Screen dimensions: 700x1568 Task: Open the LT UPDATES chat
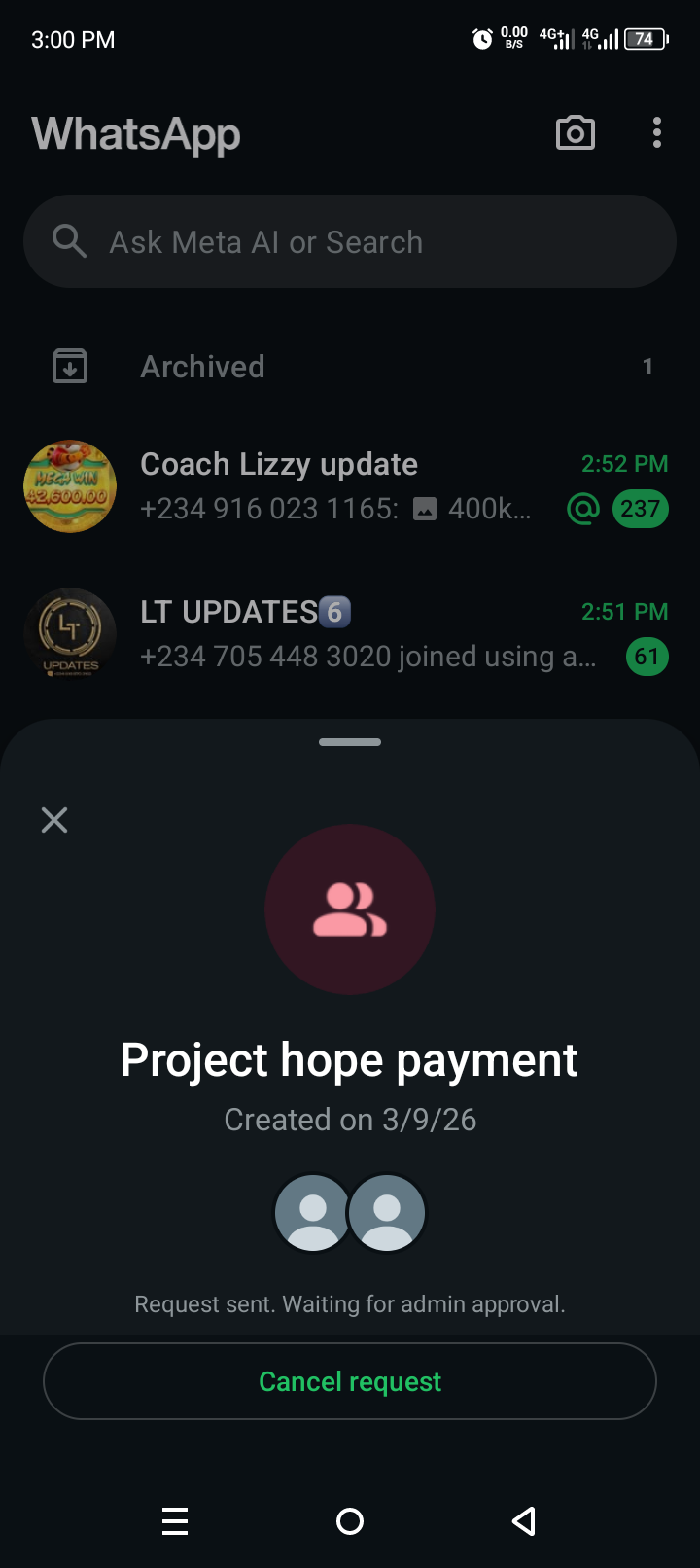tap(350, 633)
